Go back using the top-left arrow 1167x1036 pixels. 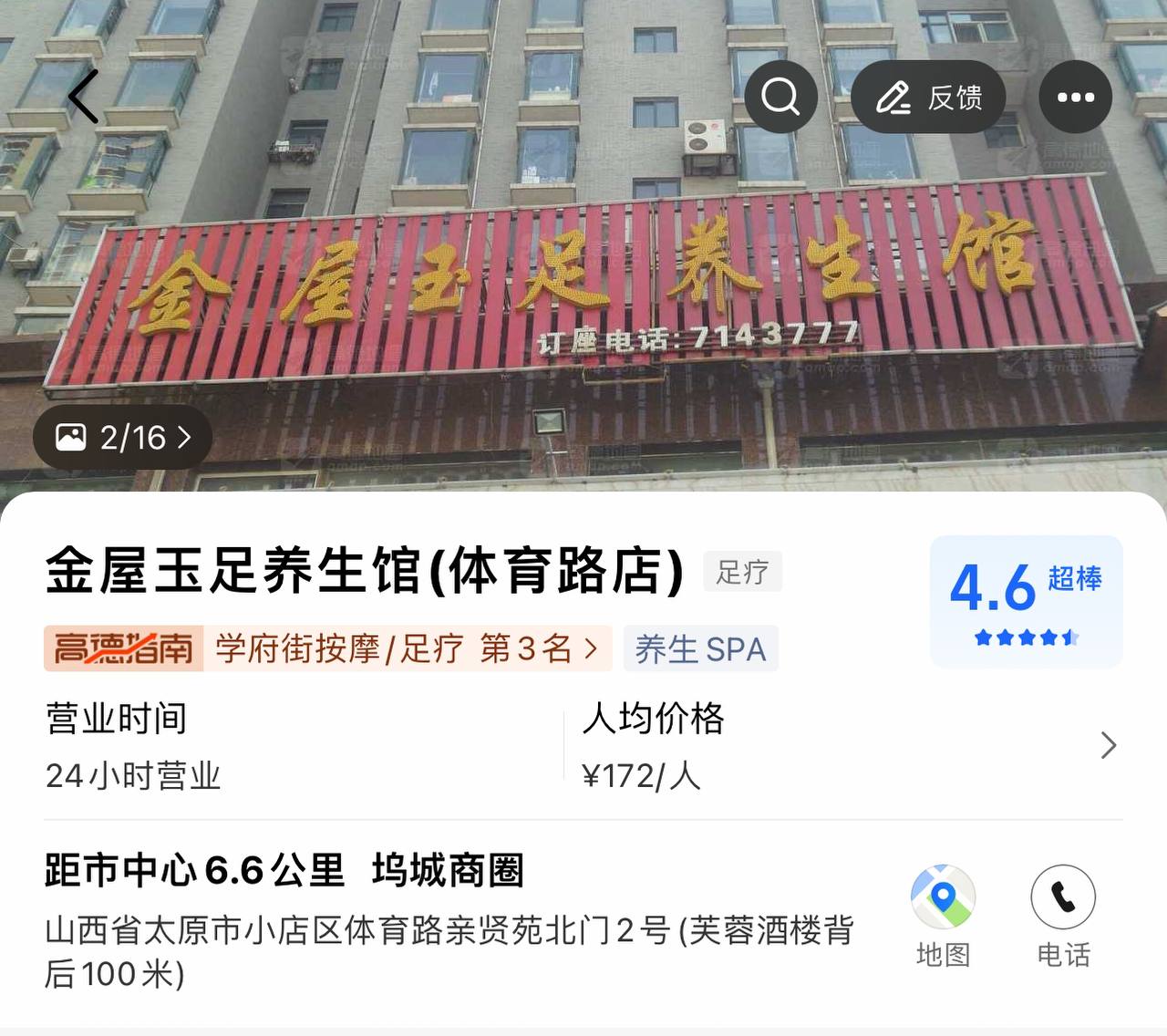(x=84, y=97)
